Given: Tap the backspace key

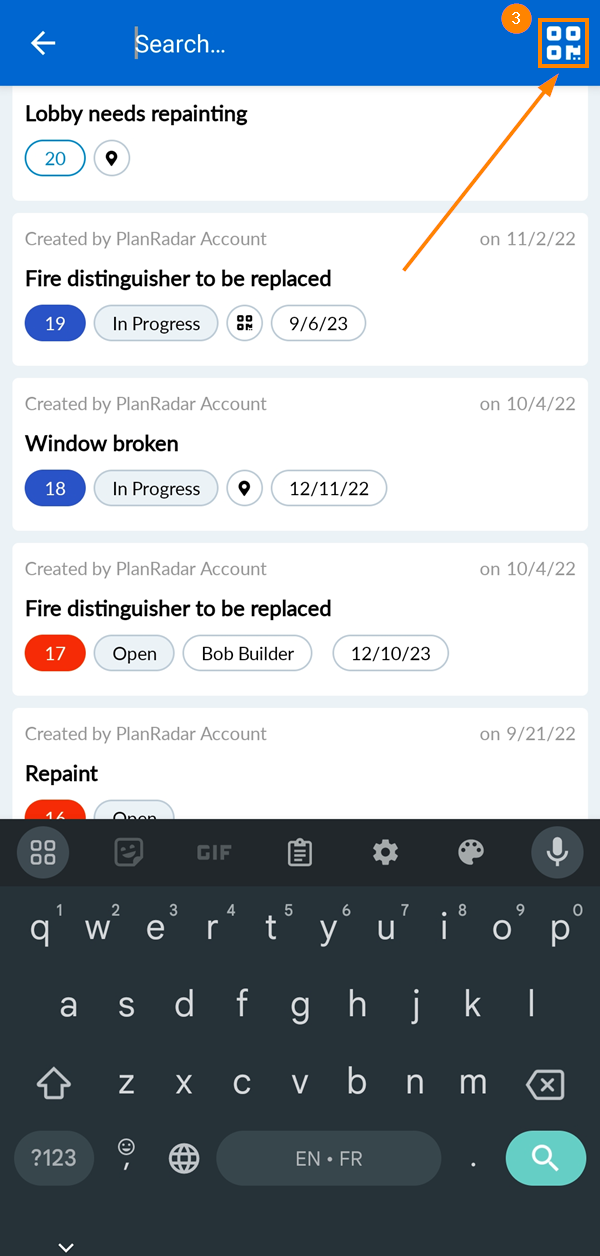Looking at the screenshot, I should 545,1084.
